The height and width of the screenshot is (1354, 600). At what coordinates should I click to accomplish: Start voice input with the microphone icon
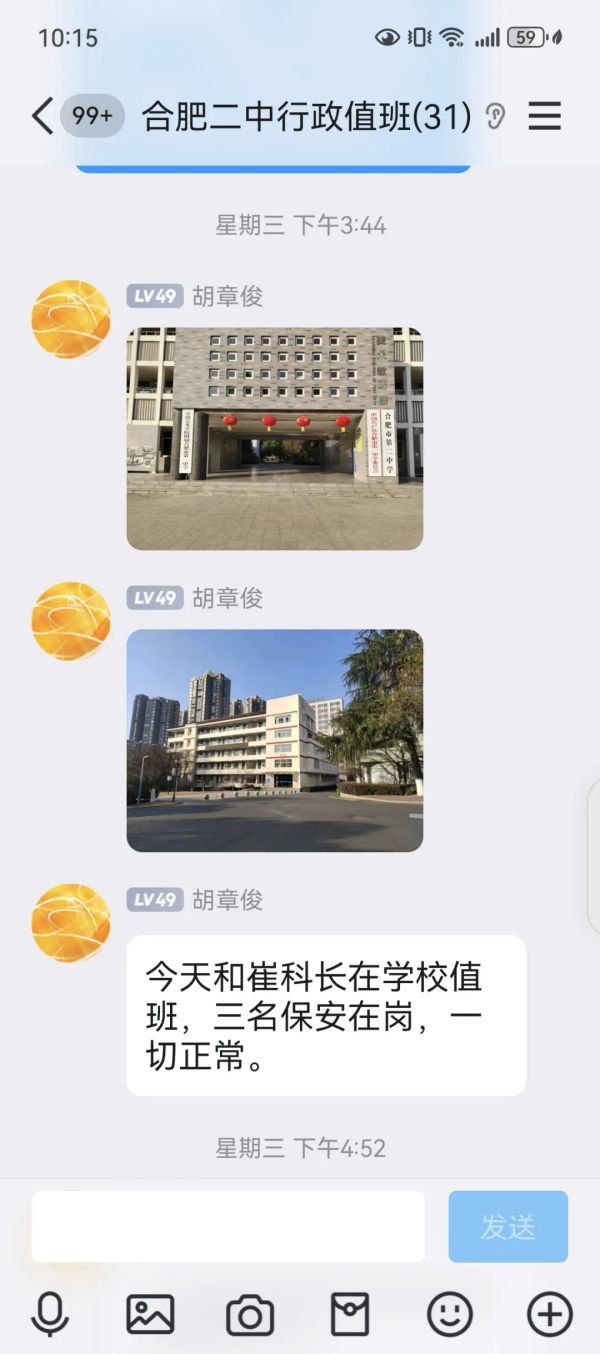tap(50, 1314)
